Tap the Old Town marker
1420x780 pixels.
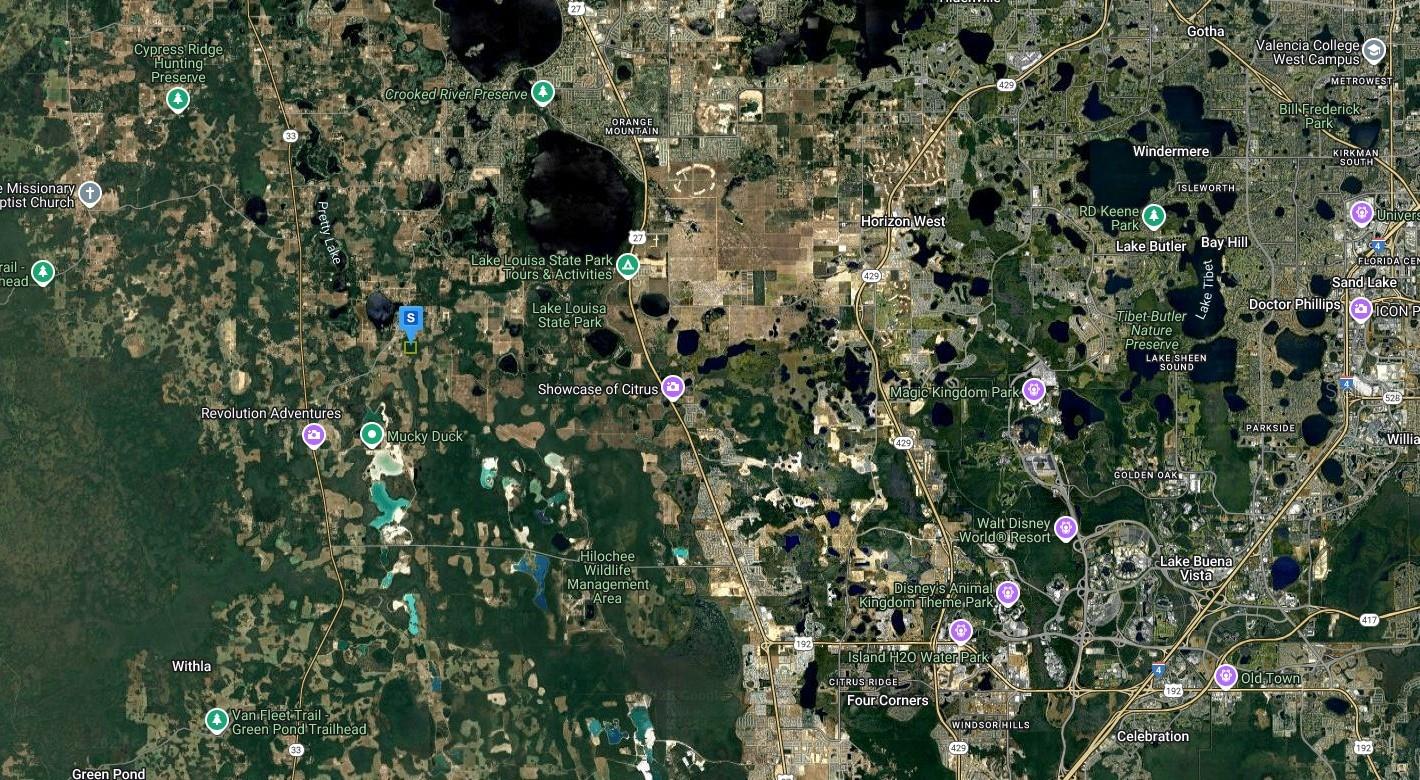[x=1226, y=677]
